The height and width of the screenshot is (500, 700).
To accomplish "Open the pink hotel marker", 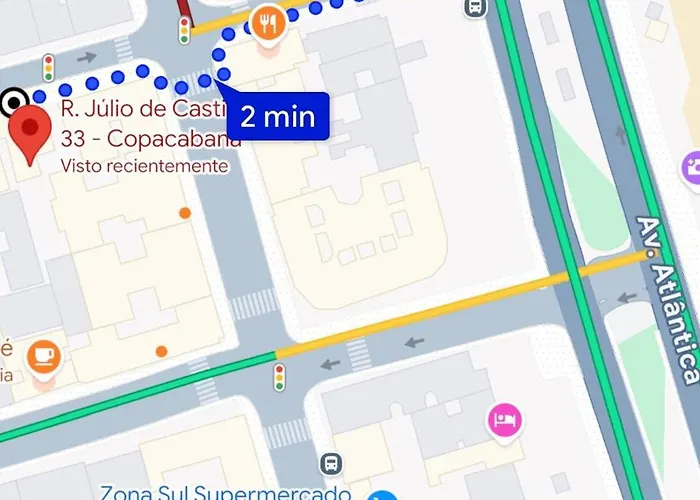I will point(504,419).
